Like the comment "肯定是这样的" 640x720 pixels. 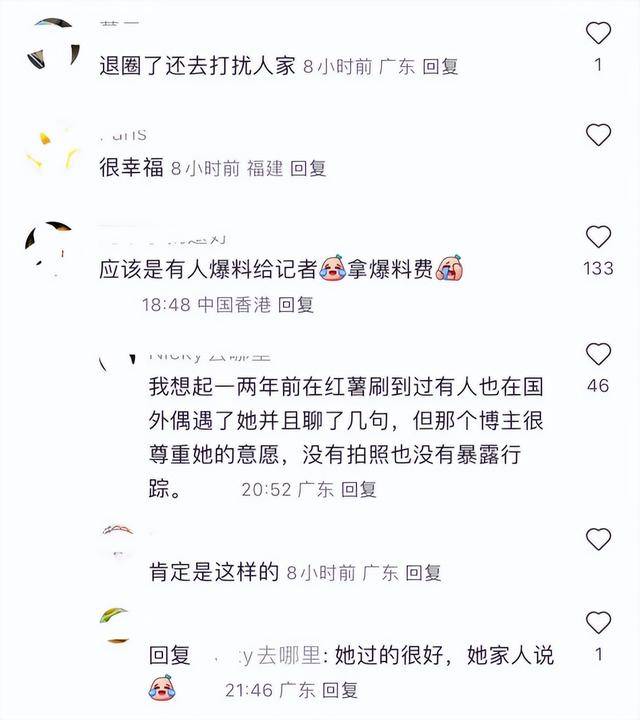coord(598,540)
